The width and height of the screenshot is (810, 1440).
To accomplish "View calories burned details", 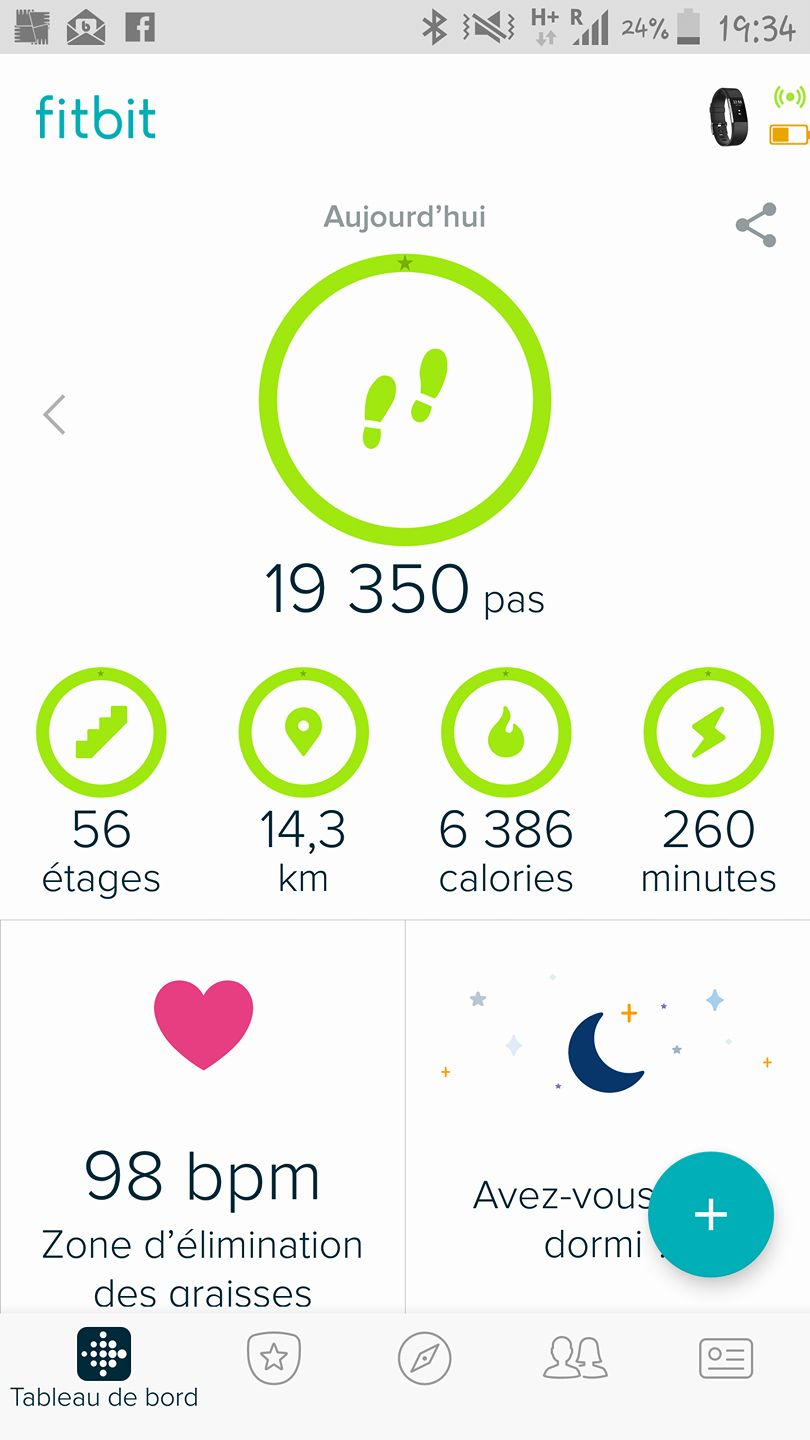I will pos(506,733).
